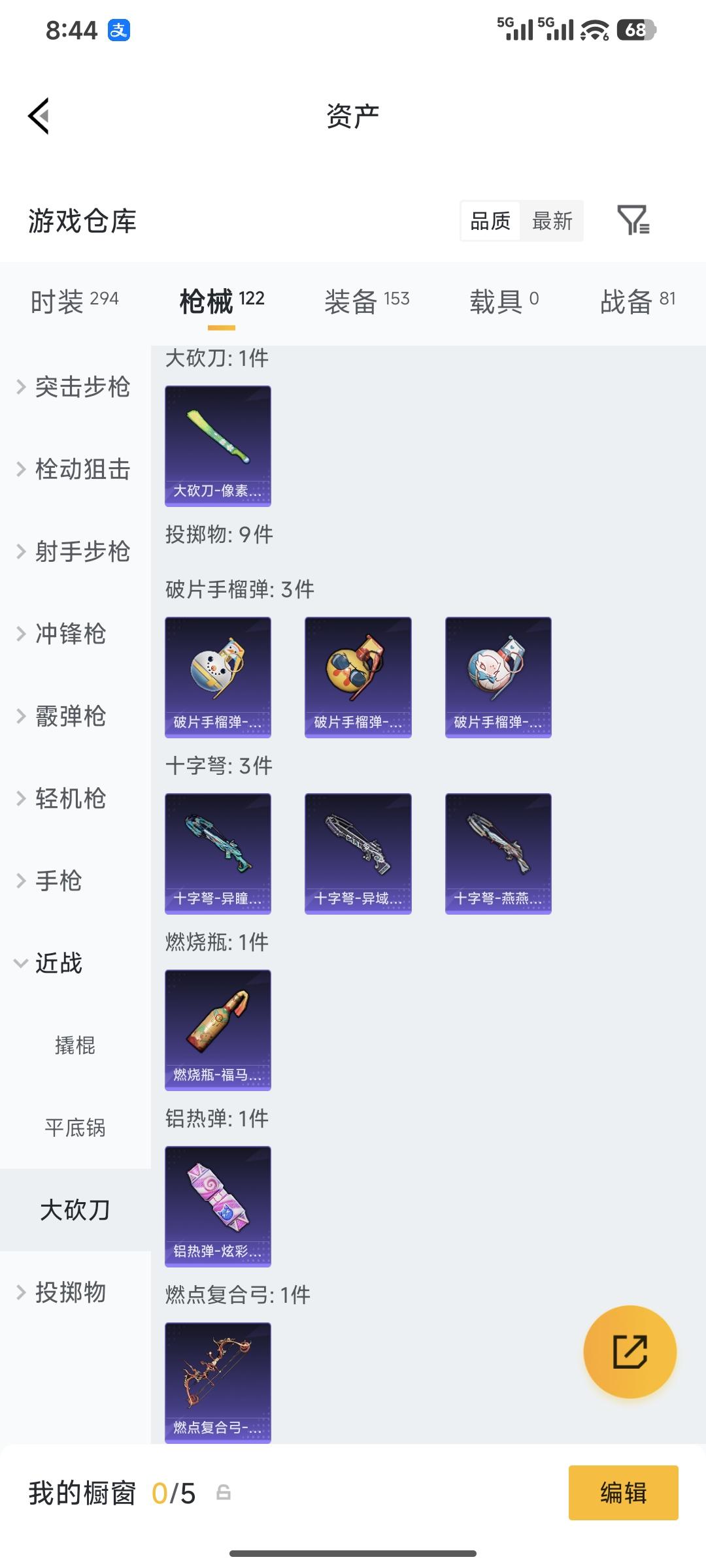
Task: Select the 平底锅 subcategory
Action: 75,1128
